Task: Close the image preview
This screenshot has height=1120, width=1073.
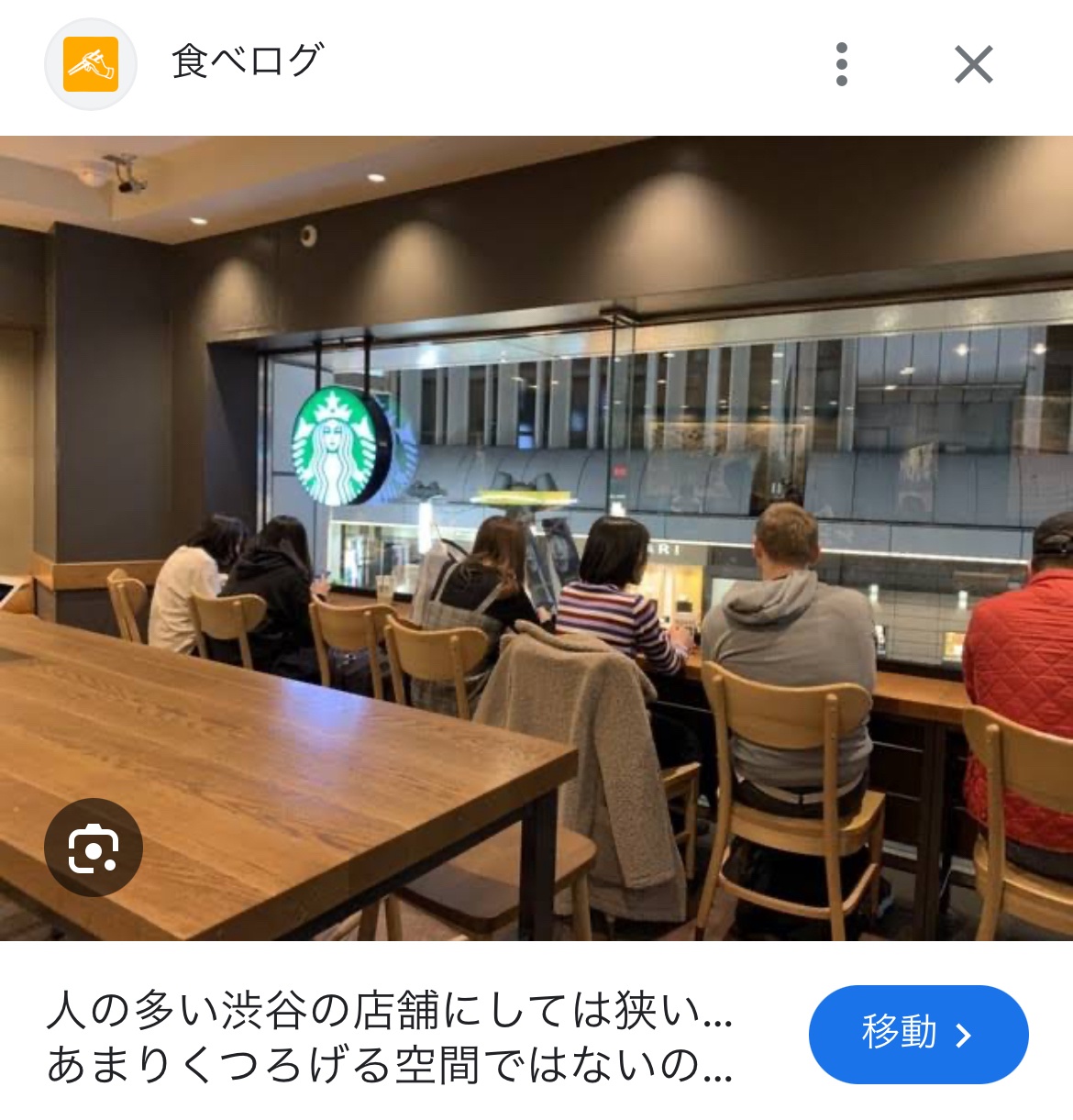Action: [x=973, y=64]
